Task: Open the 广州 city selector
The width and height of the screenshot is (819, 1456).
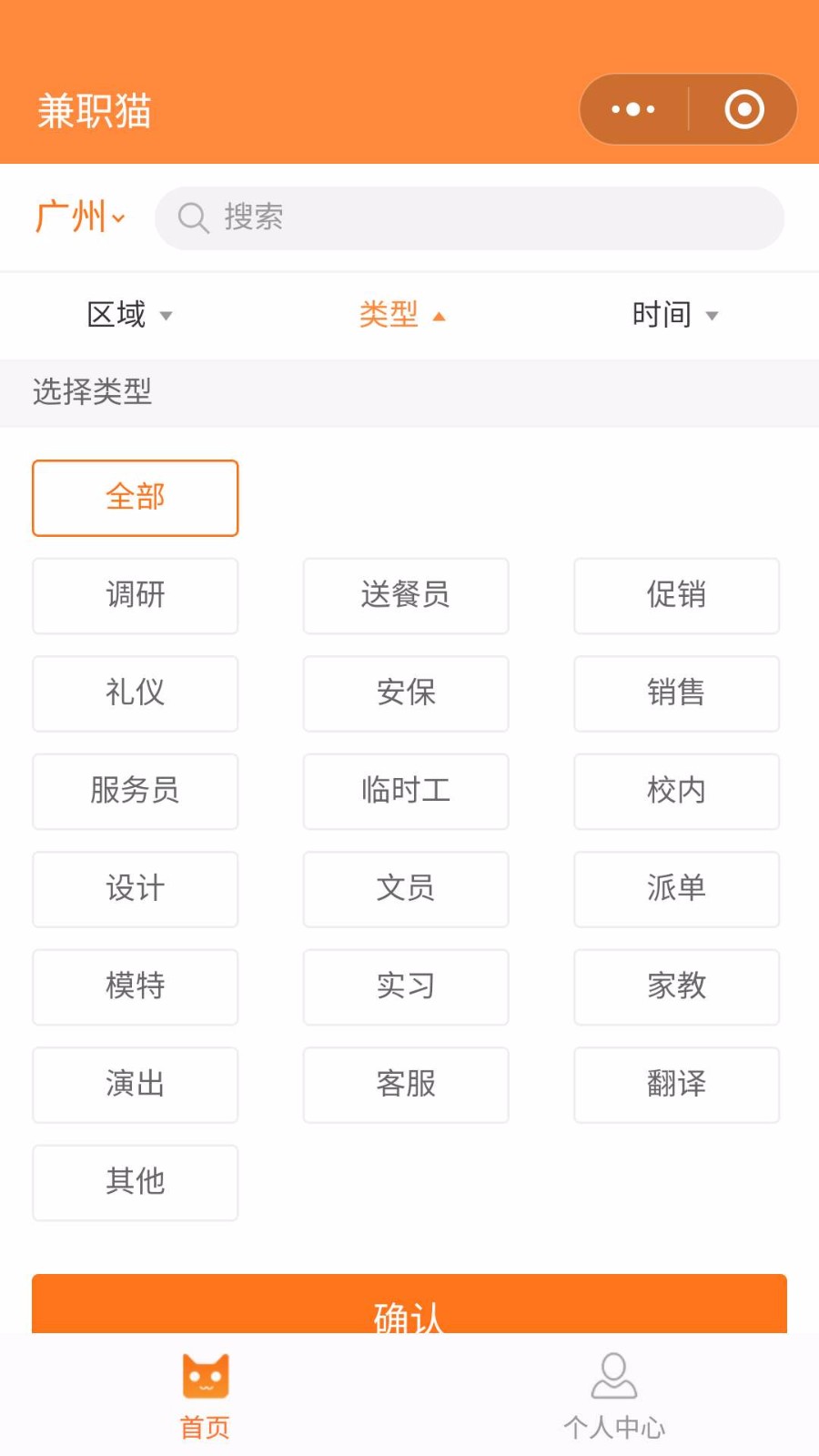Action: [x=80, y=217]
